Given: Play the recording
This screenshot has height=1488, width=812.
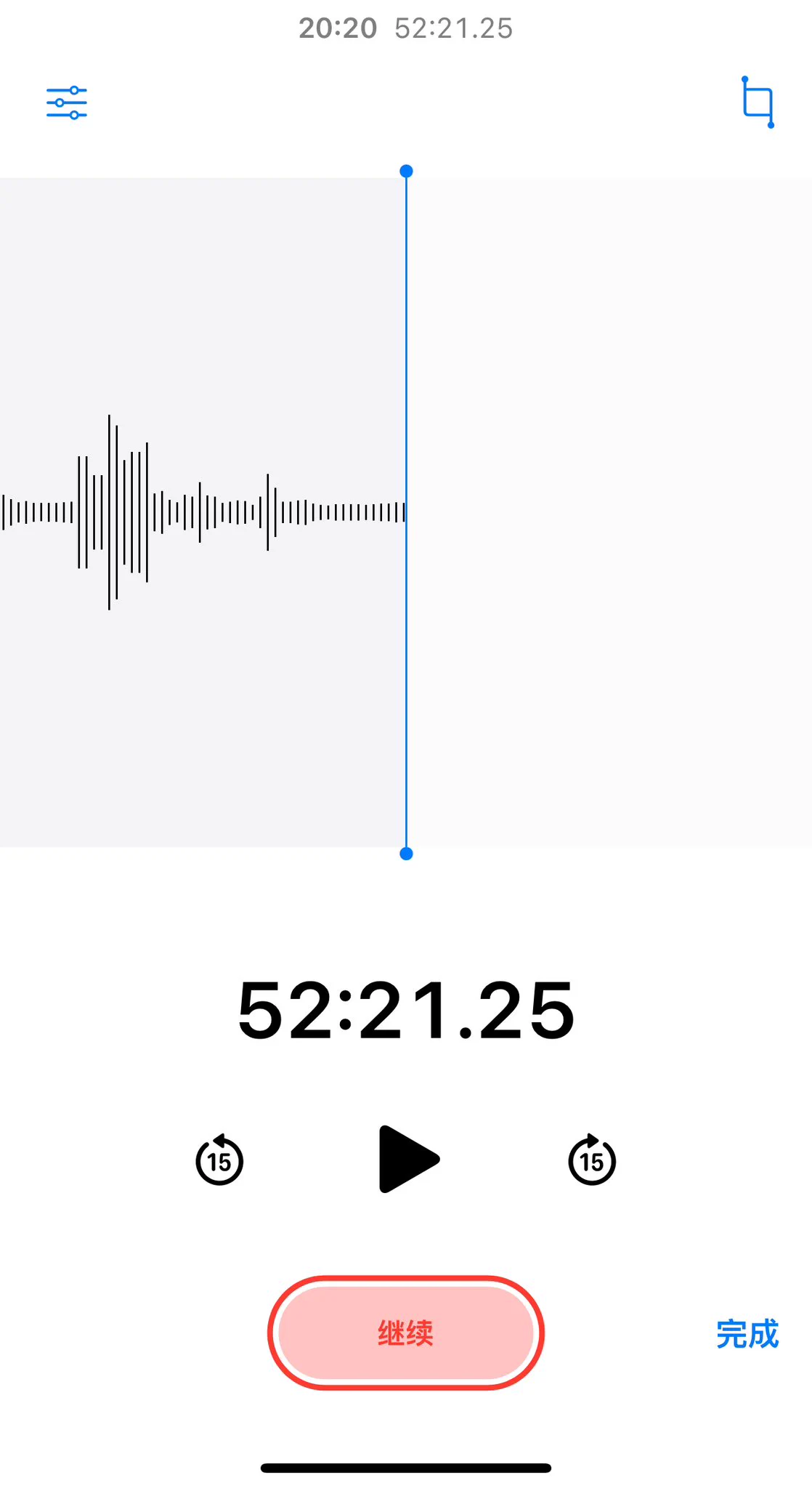Looking at the screenshot, I should pyautogui.click(x=407, y=1159).
